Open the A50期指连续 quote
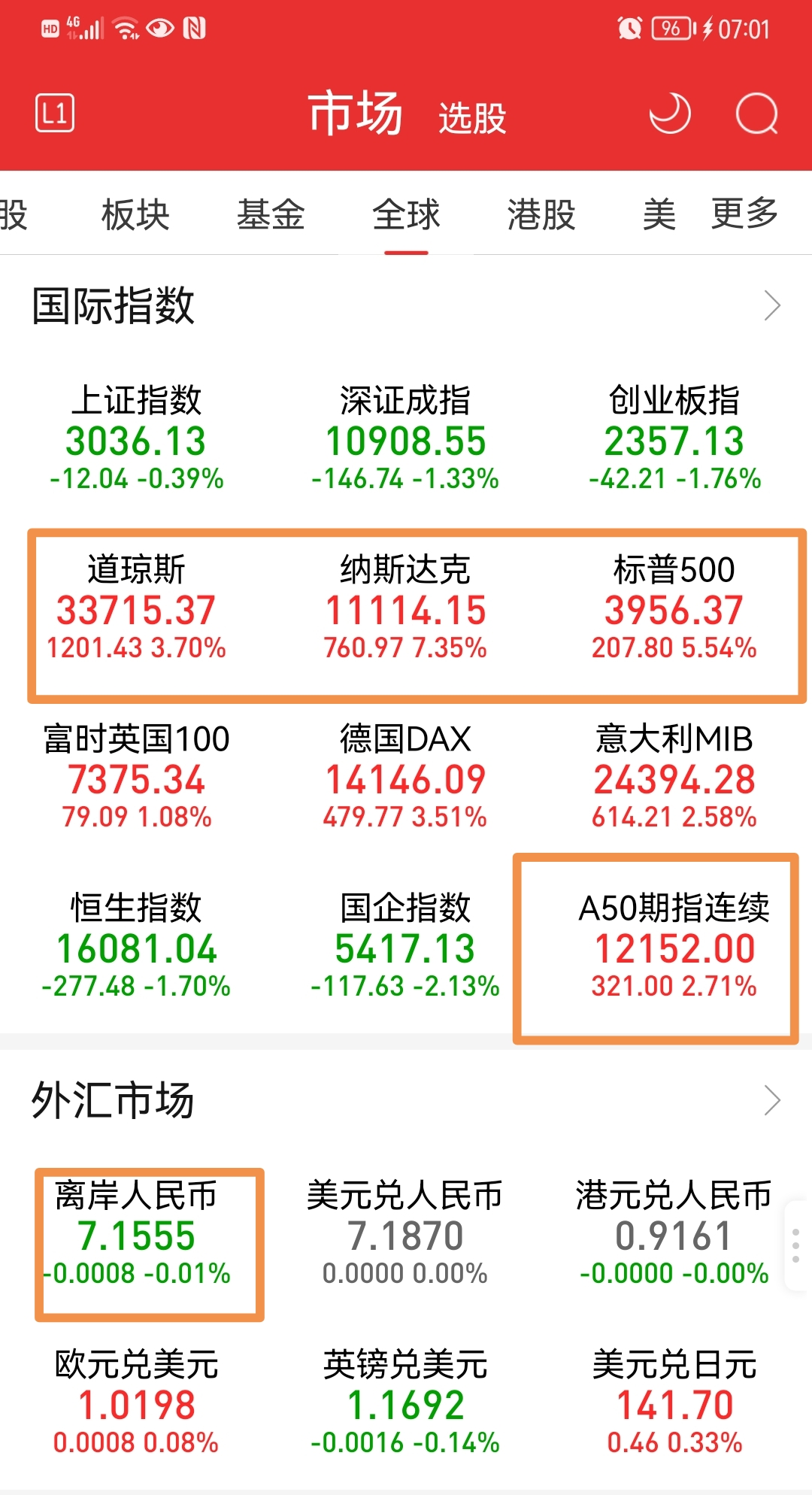Screen dimensions: 812x1495 coord(674,946)
